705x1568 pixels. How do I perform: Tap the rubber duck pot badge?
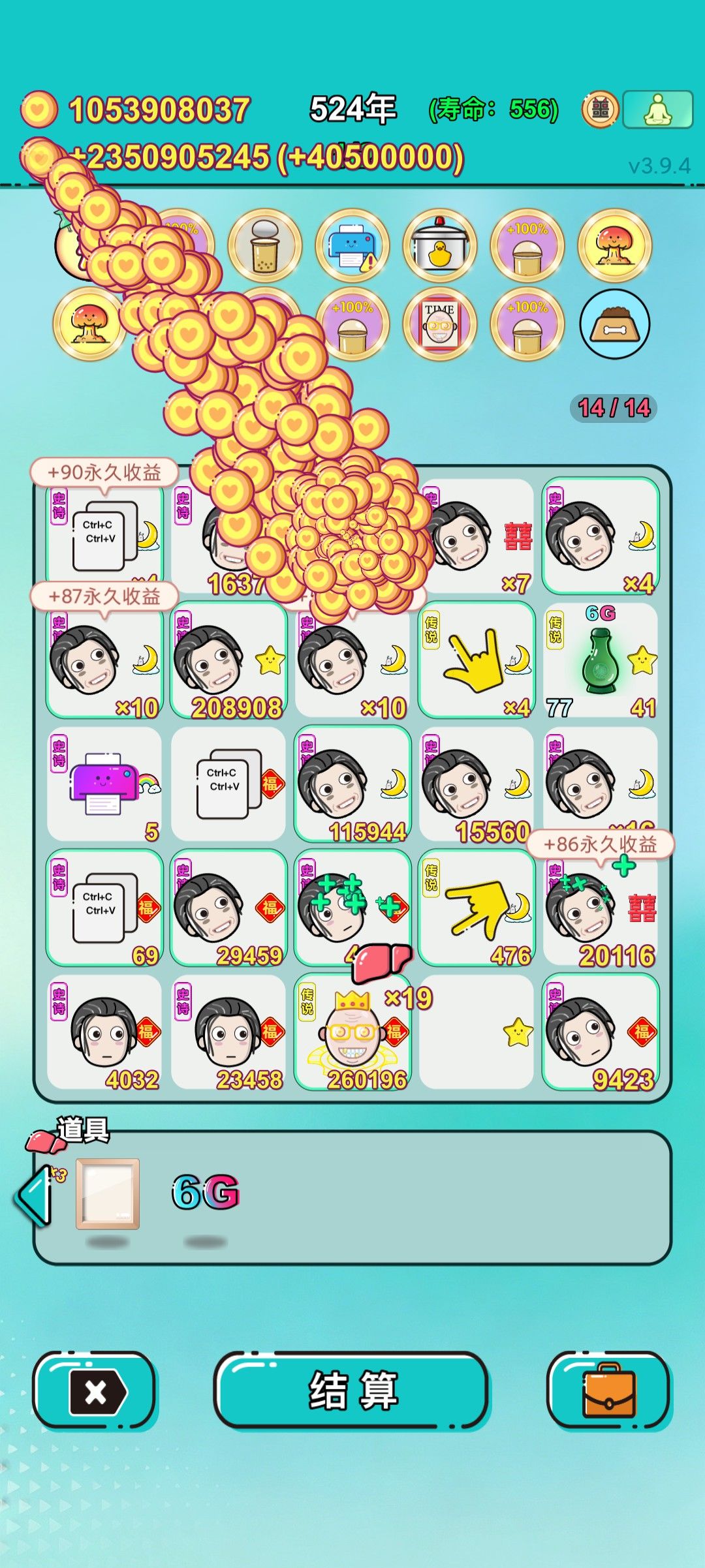click(x=439, y=245)
